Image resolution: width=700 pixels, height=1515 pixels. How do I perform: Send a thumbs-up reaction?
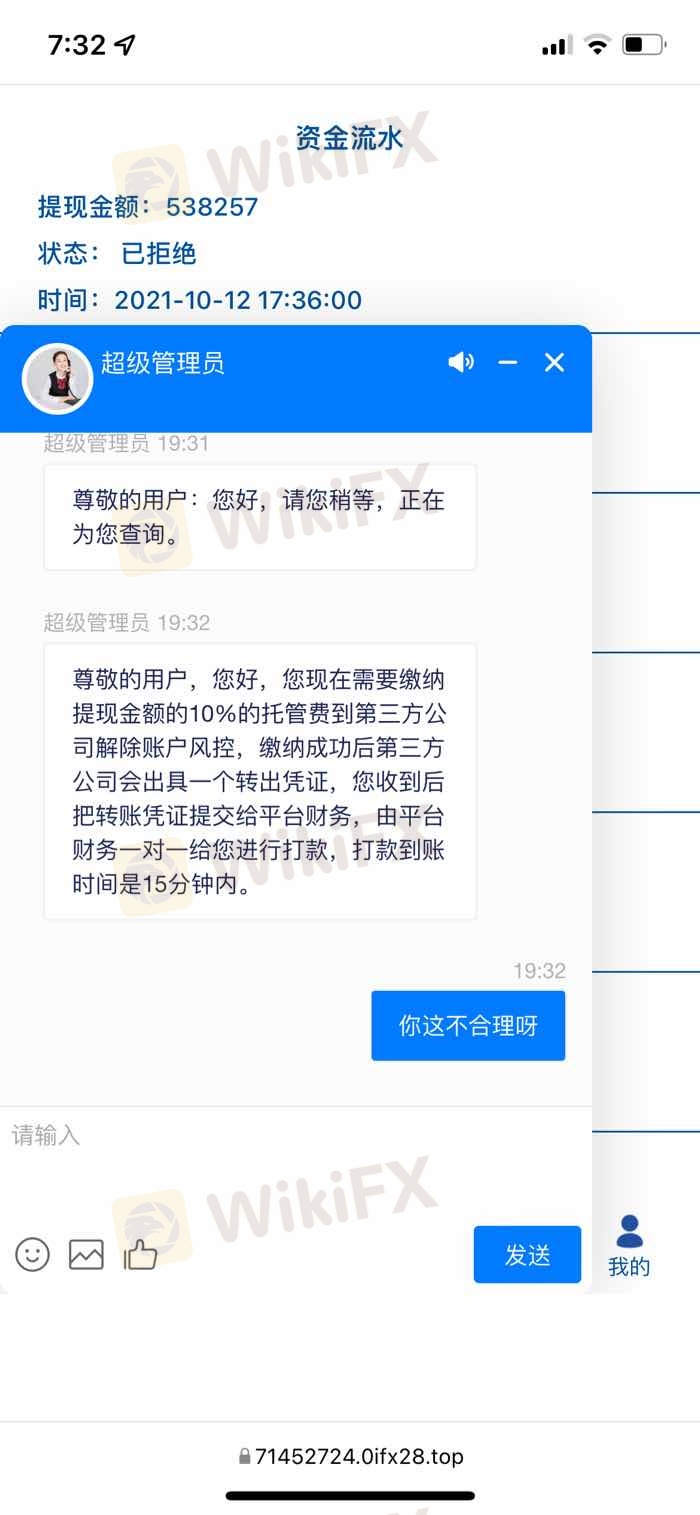(x=140, y=1254)
